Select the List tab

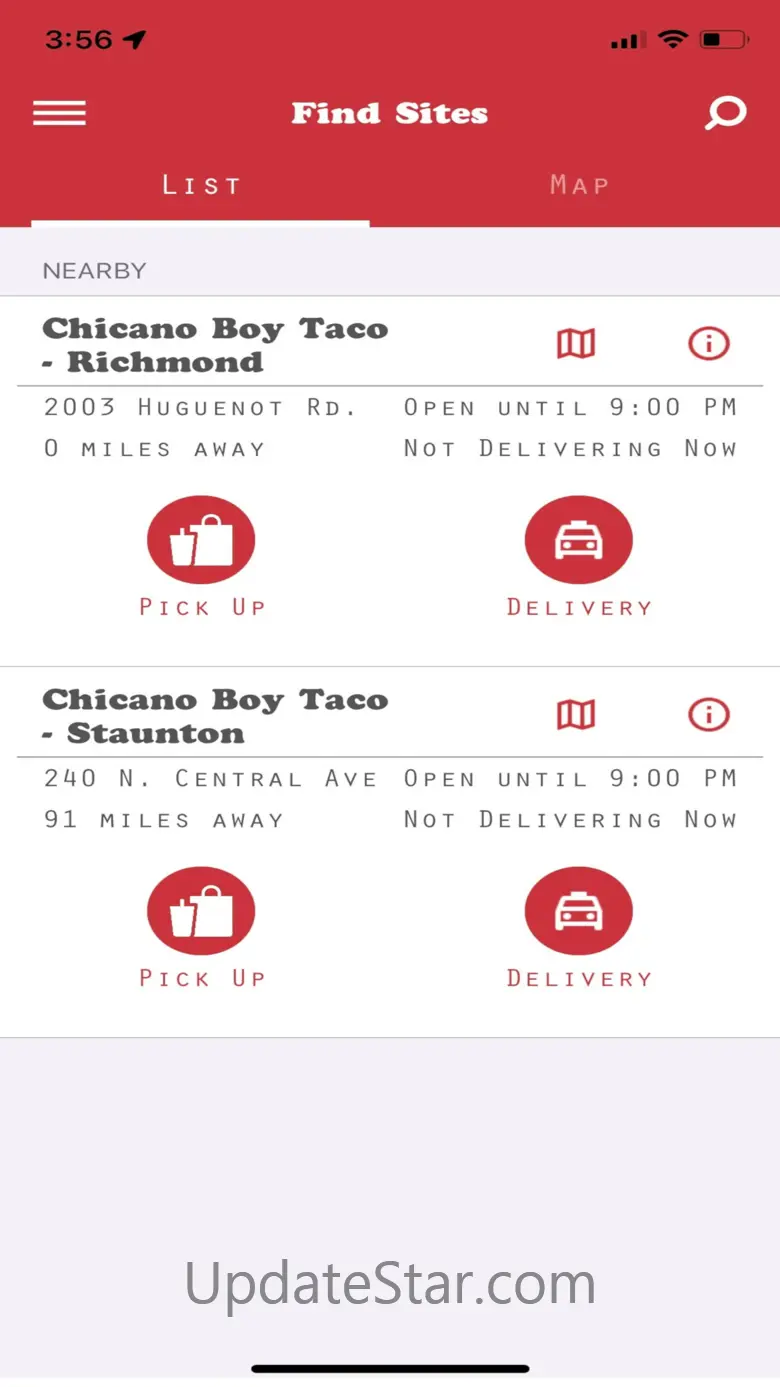coord(201,185)
